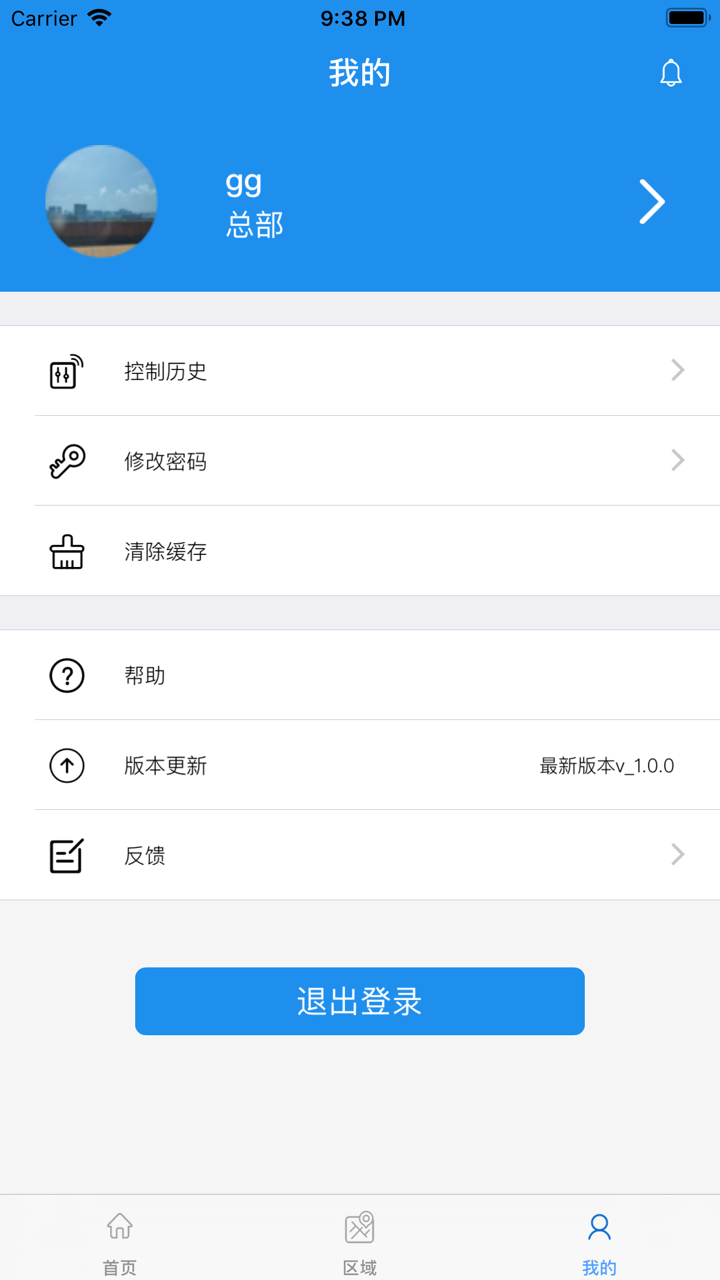Check the 最新版本v_1.0.0 version label

click(608, 766)
